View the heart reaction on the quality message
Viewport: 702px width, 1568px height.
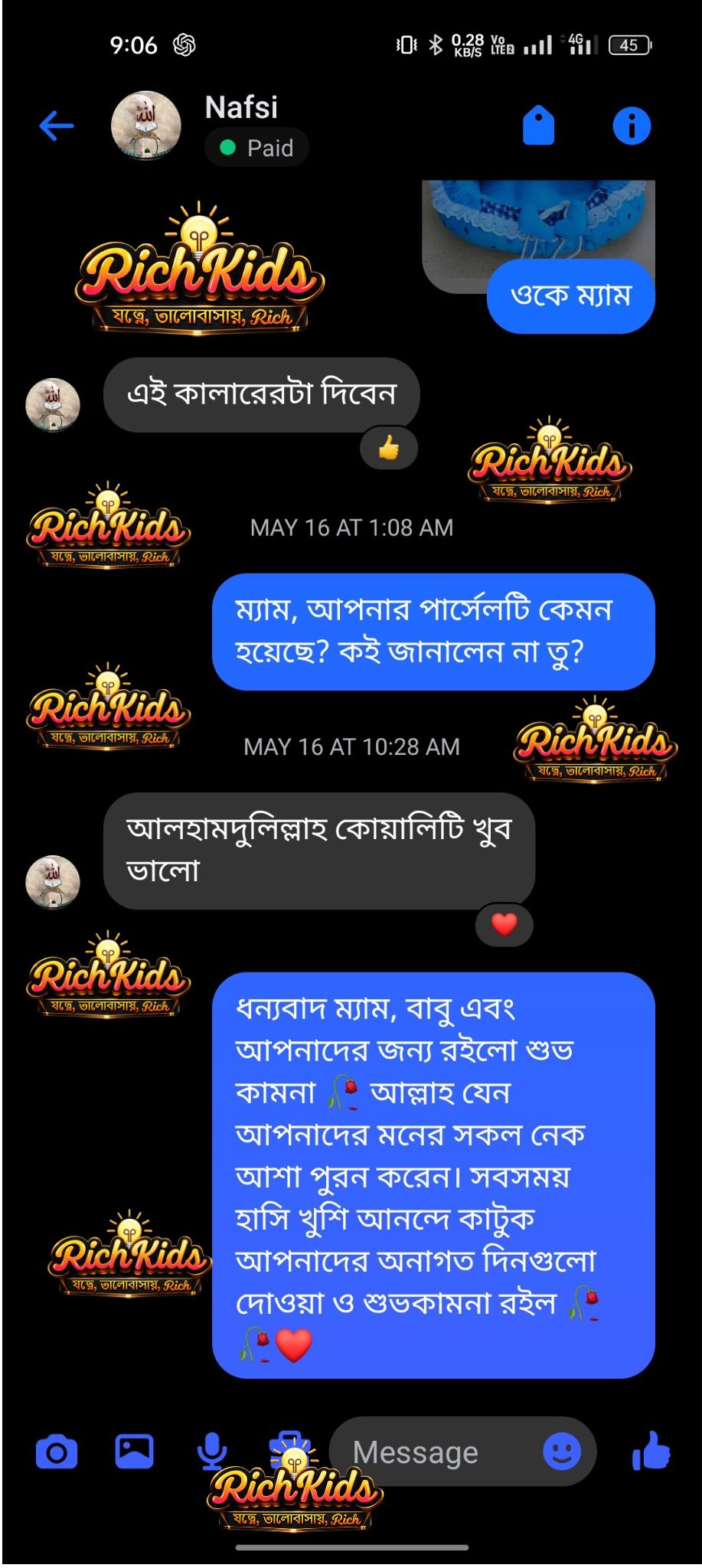coord(504,924)
